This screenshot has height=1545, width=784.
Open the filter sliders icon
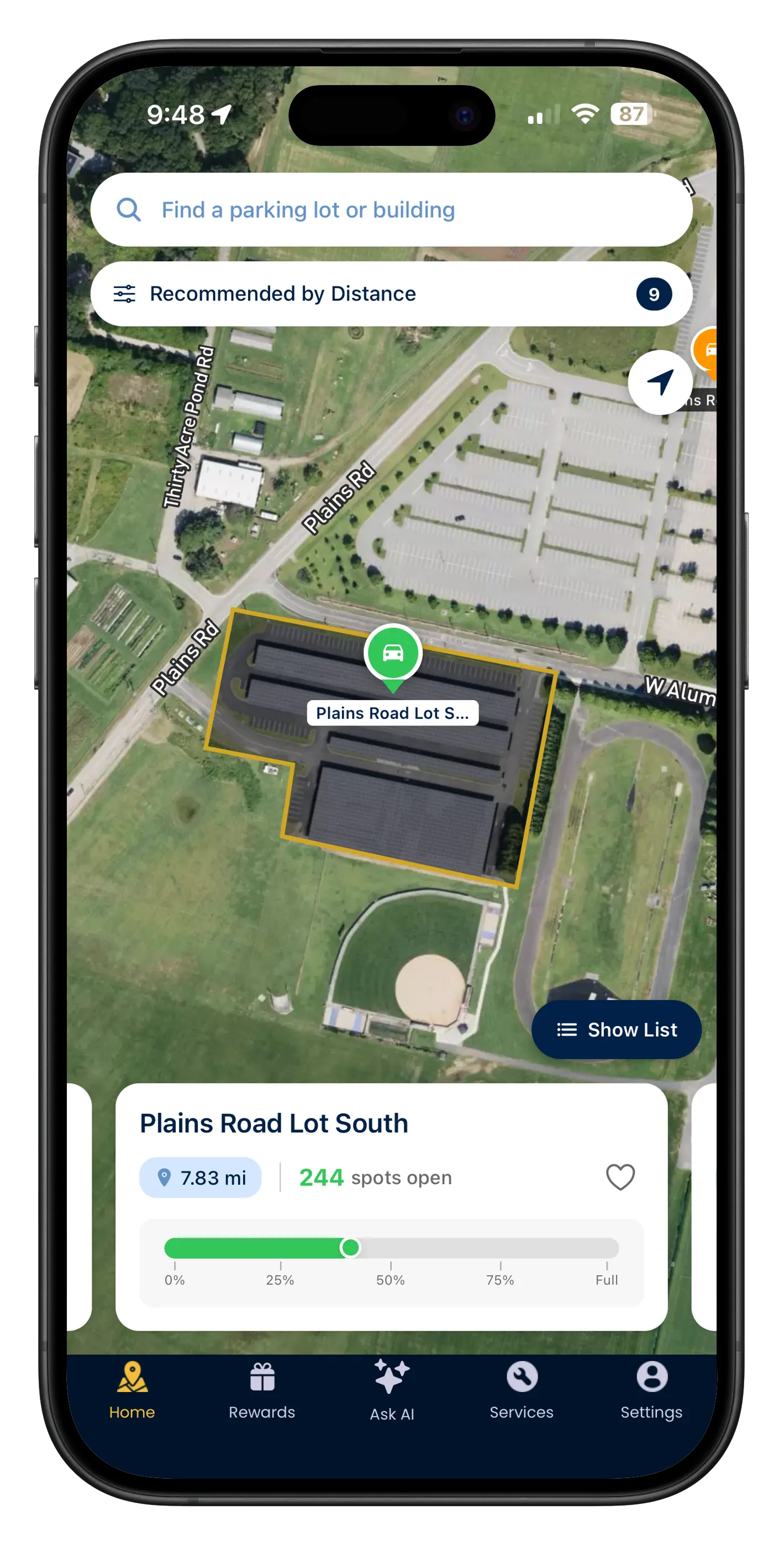[125, 293]
